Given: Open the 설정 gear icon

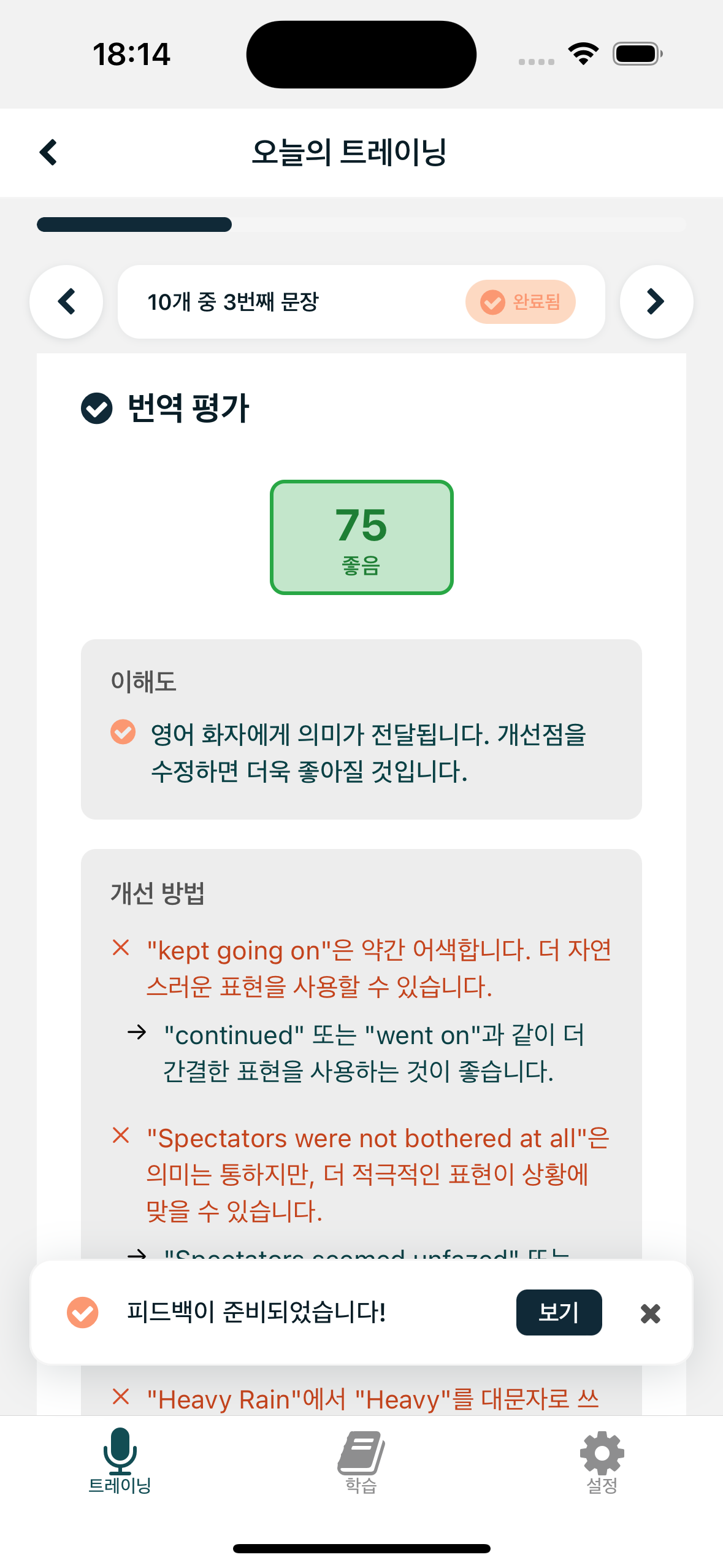Looking at the screenshot, I should point(602,1451).
